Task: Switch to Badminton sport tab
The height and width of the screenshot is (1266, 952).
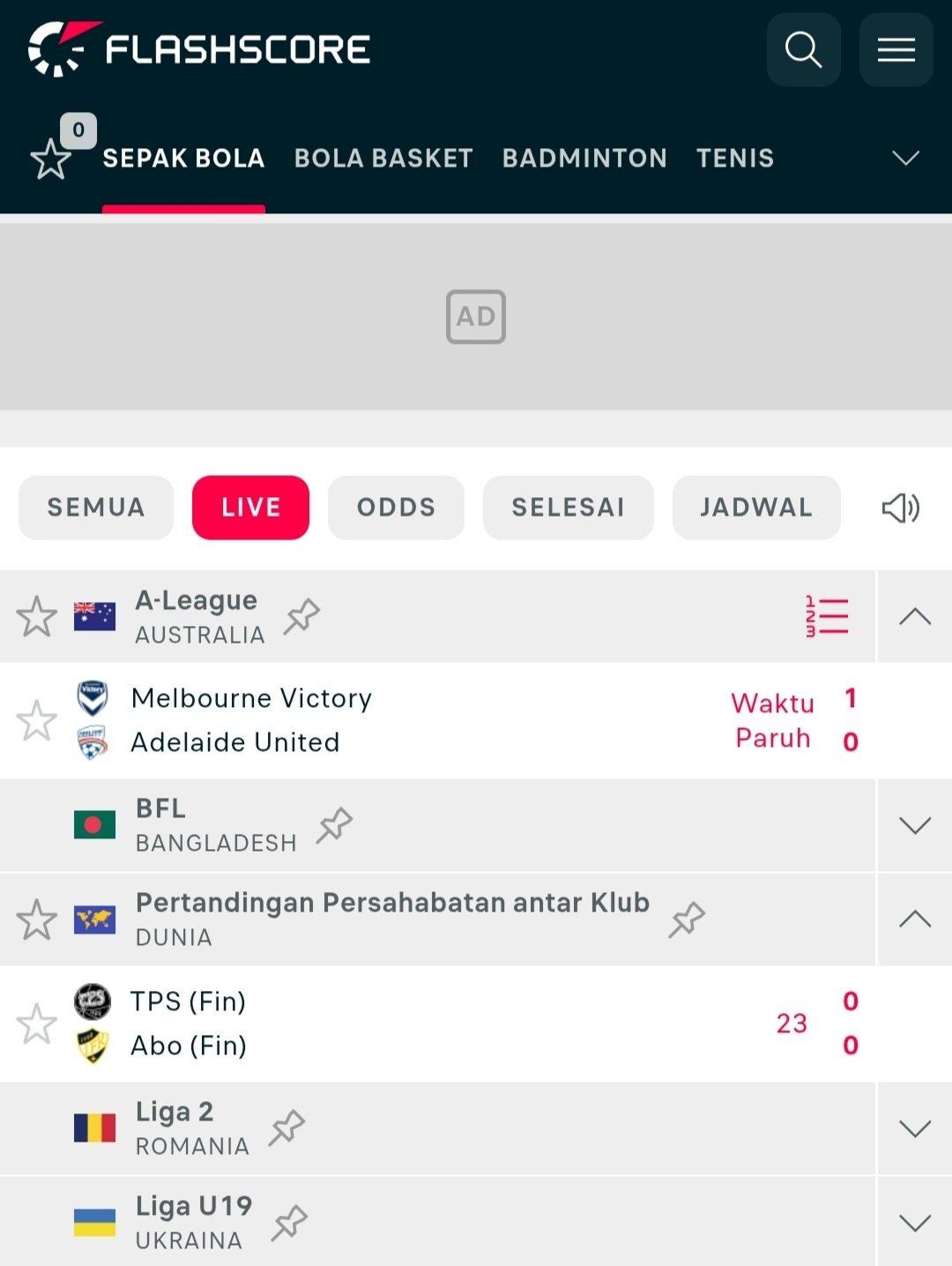Action: click(584, 158)
